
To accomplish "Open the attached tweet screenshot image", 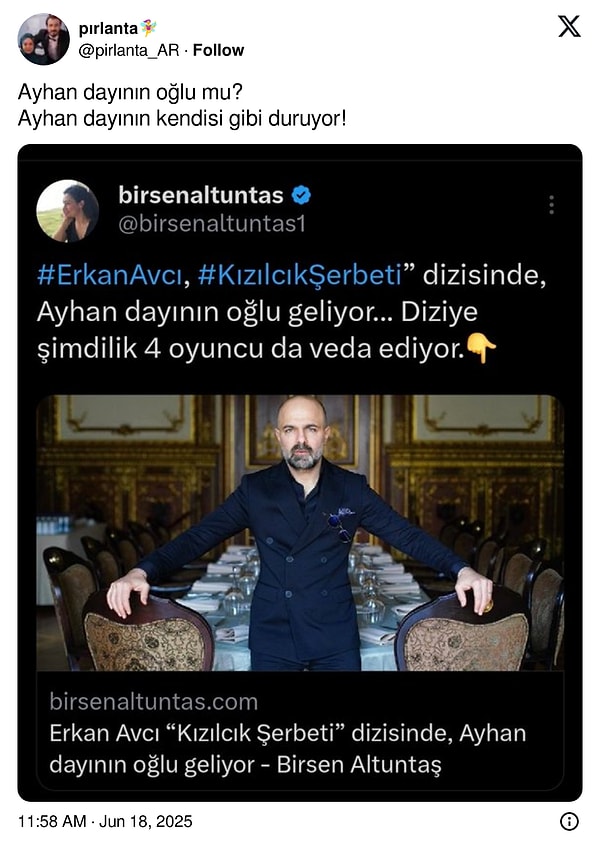I will point(300,472).
